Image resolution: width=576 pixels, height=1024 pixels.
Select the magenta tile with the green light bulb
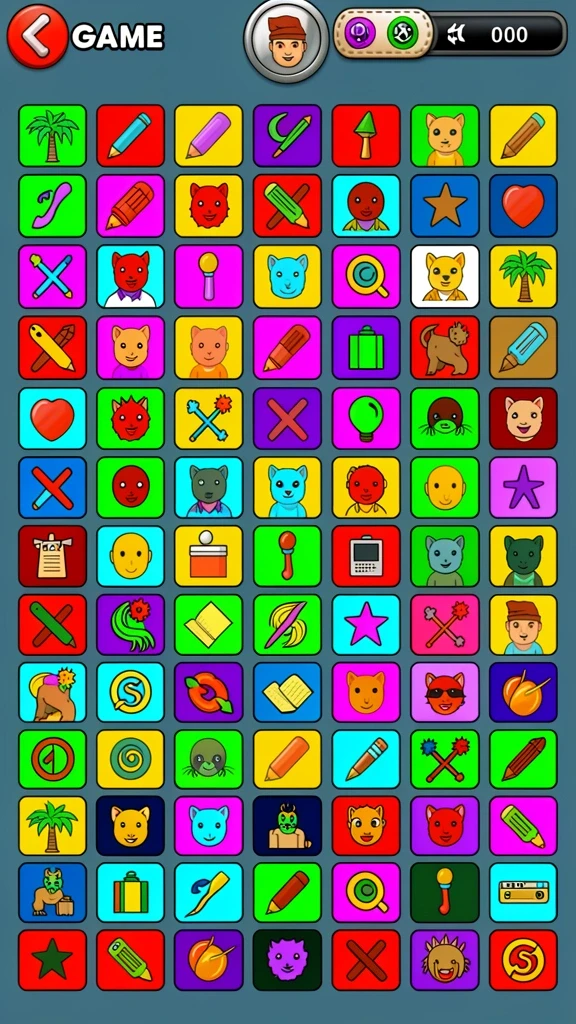point(366,419)
